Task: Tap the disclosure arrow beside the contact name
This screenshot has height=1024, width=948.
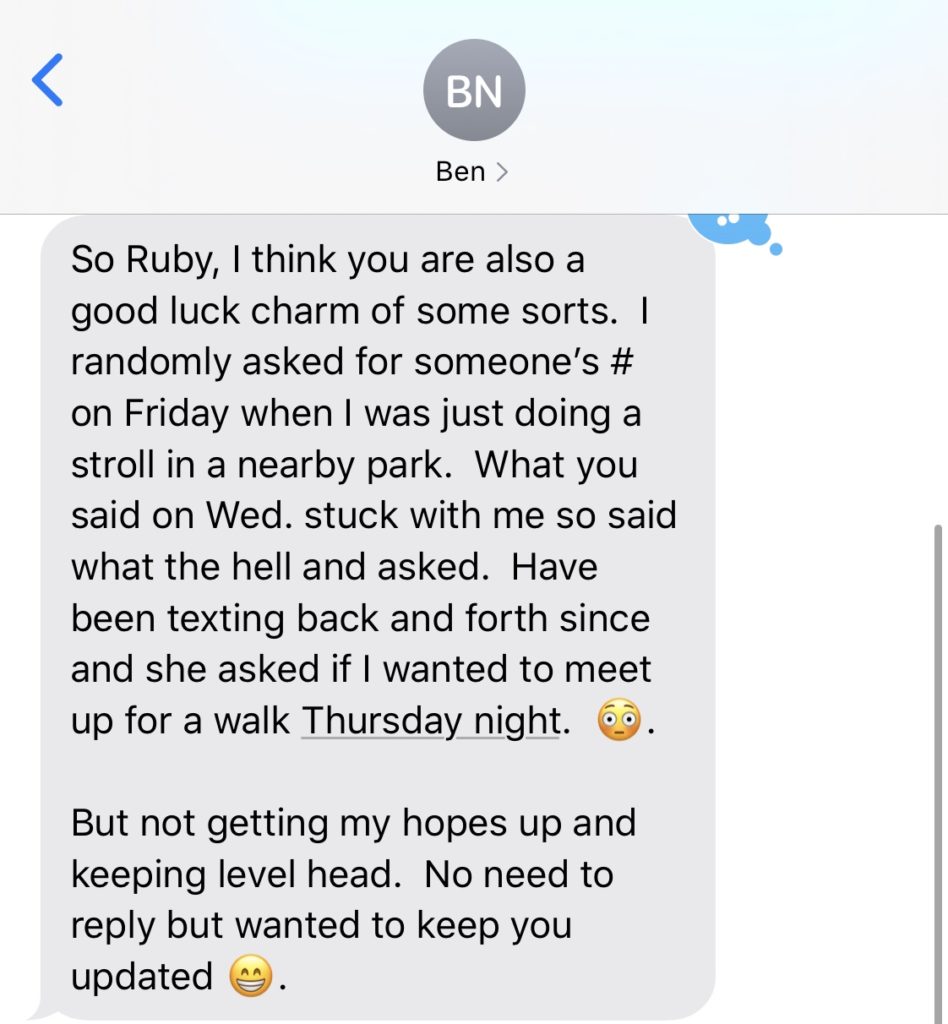Action: (x=504, y=171)
